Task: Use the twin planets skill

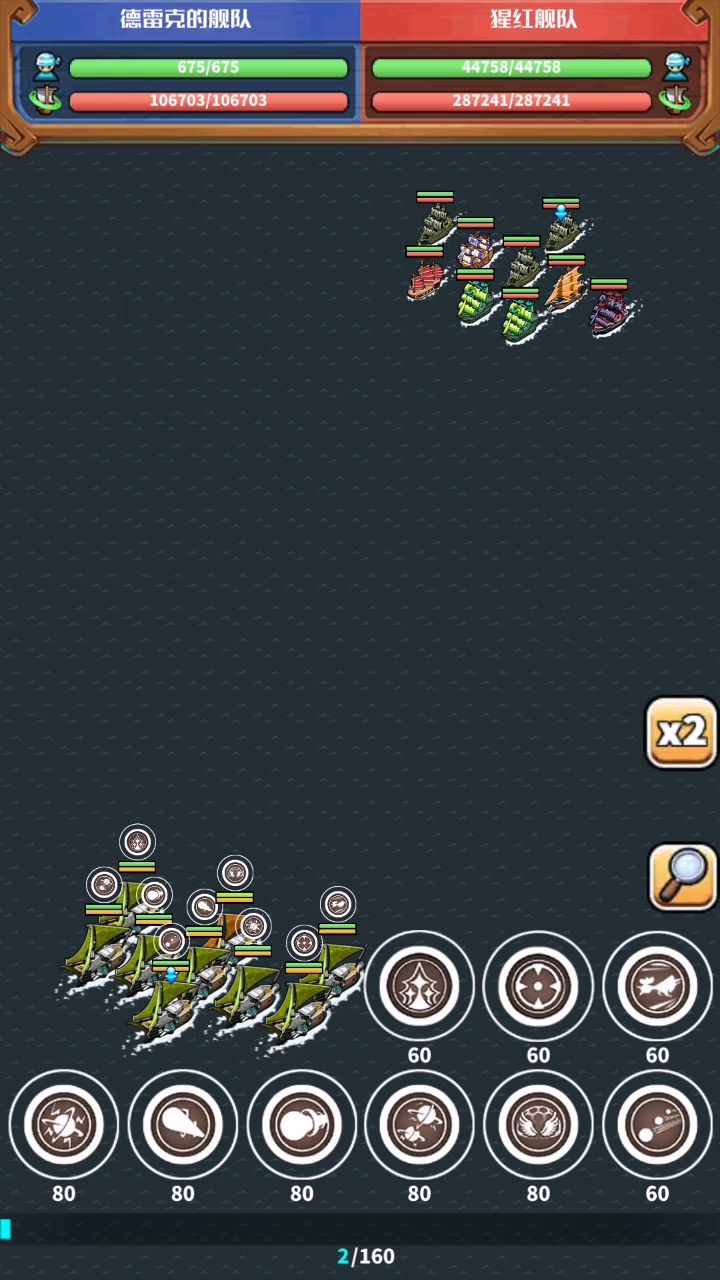Action: 419,1124
